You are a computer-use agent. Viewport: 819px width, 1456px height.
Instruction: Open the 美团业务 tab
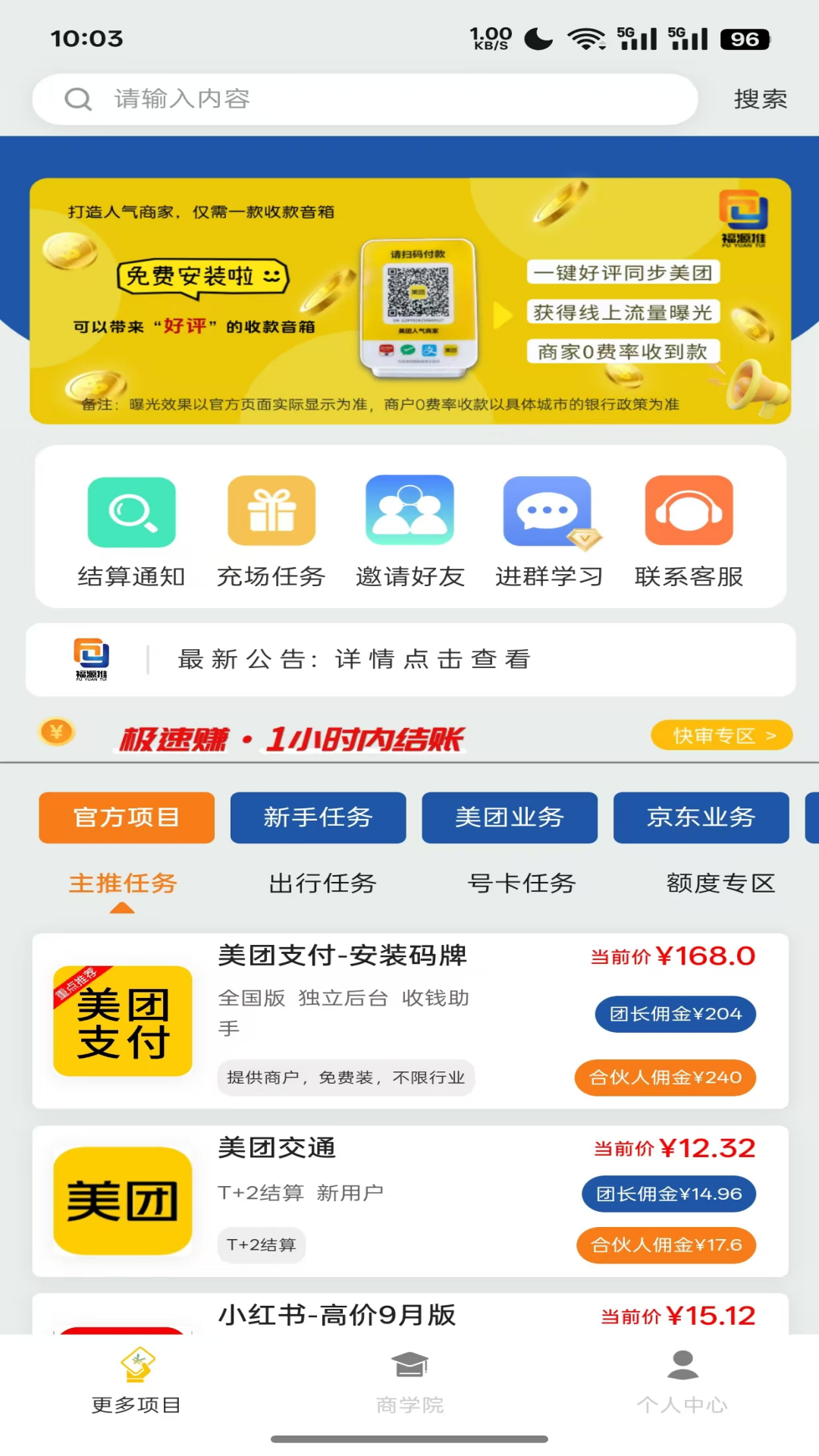[509, 817]
